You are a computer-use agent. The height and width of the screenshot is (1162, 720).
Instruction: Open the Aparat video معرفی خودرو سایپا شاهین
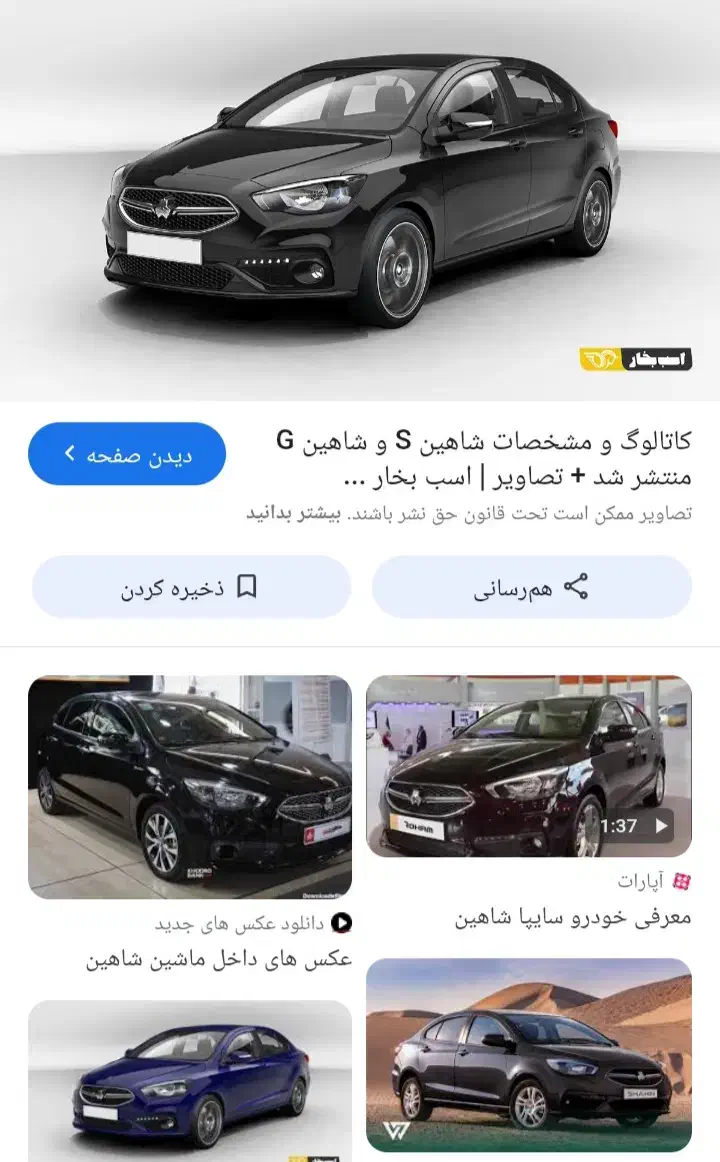click(x=529, y=767)
